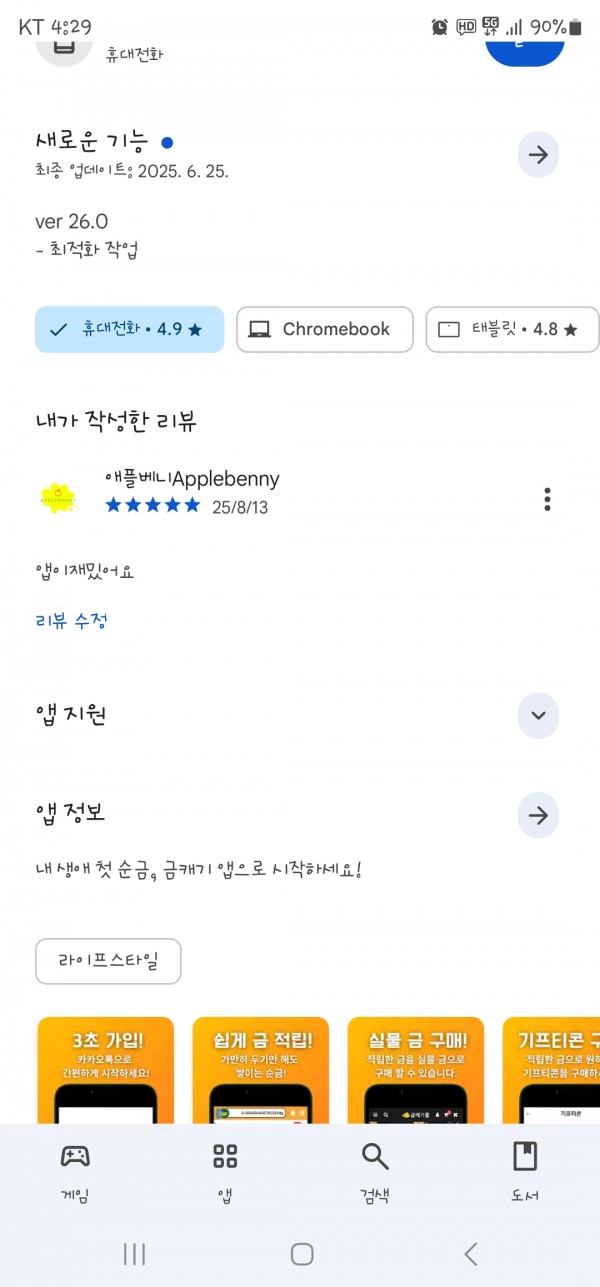Open the 쉽게 금 적립 screenshot
The image size is (600, 1287).
261,1070
